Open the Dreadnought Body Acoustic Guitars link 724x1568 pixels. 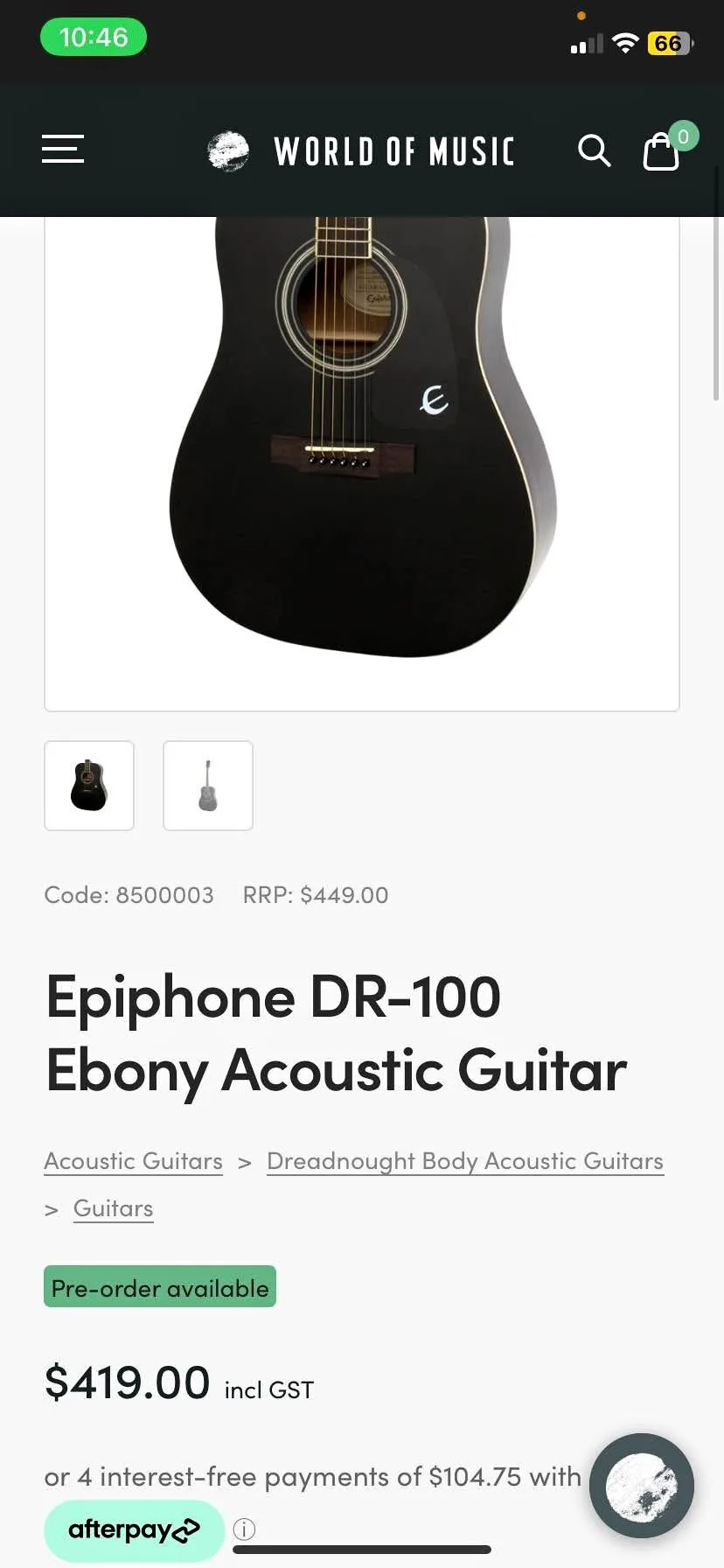coord(464,1160)
